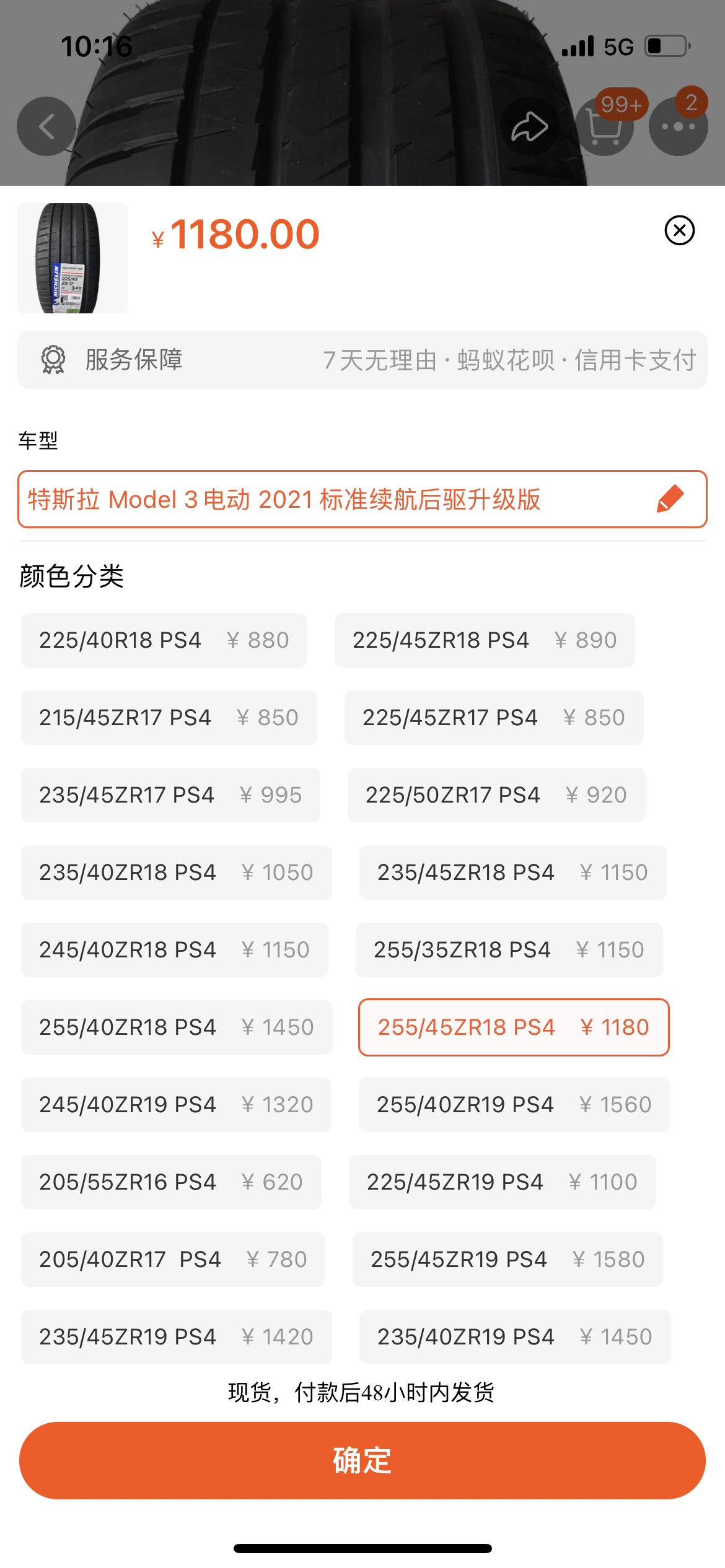Open the more options (...) icon

click(679, 126)
